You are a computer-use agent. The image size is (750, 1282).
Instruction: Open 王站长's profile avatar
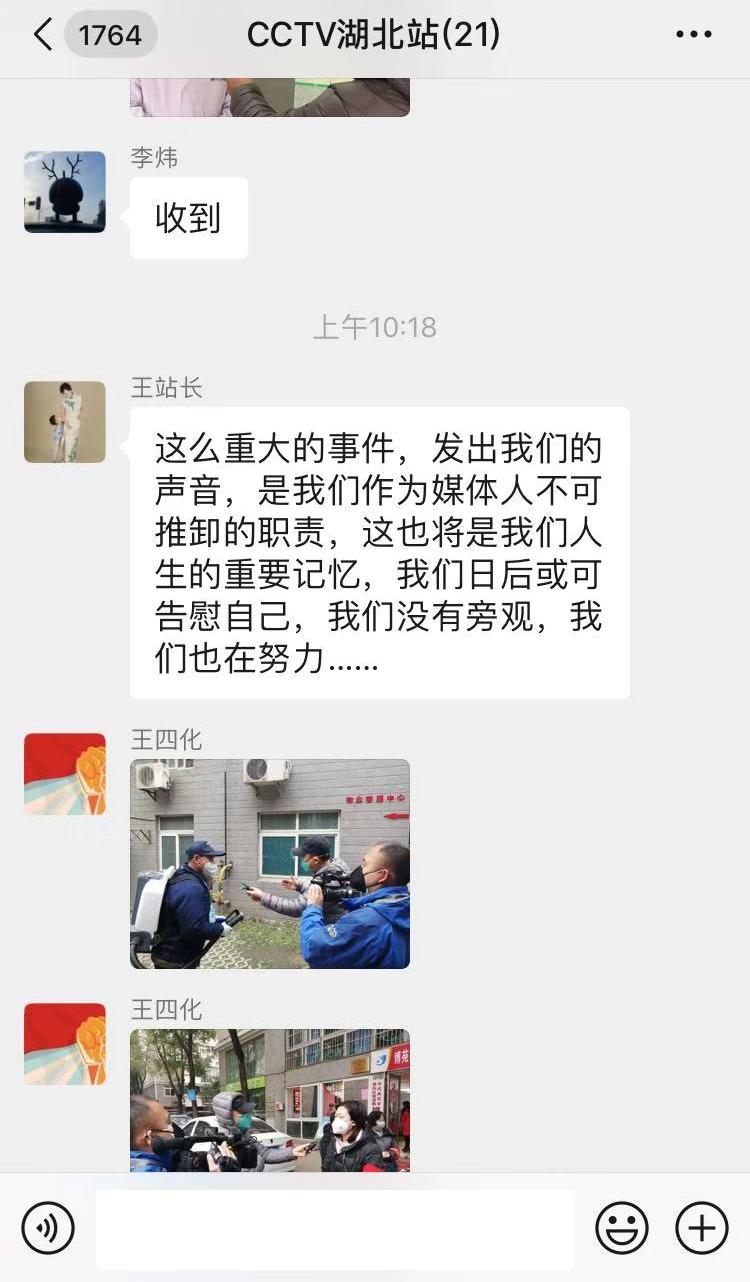point(65,422)
